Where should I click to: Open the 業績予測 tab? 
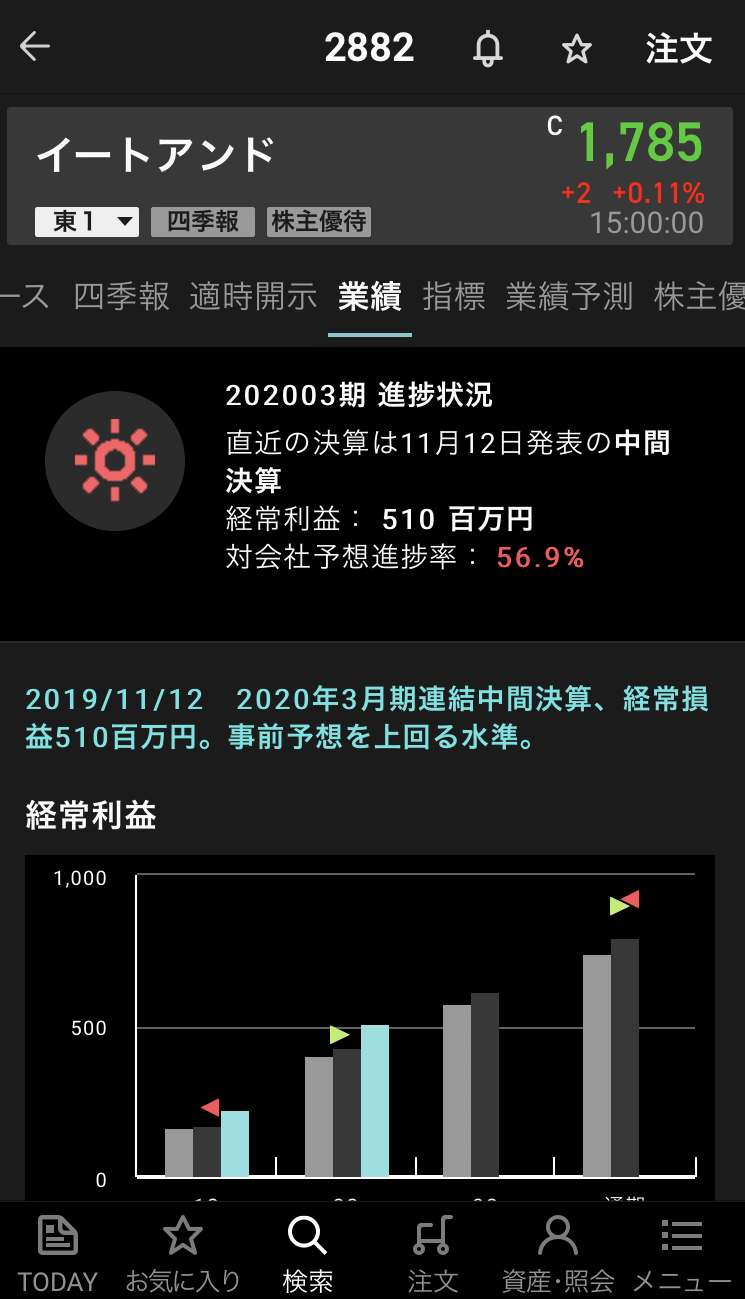[569, 296]
